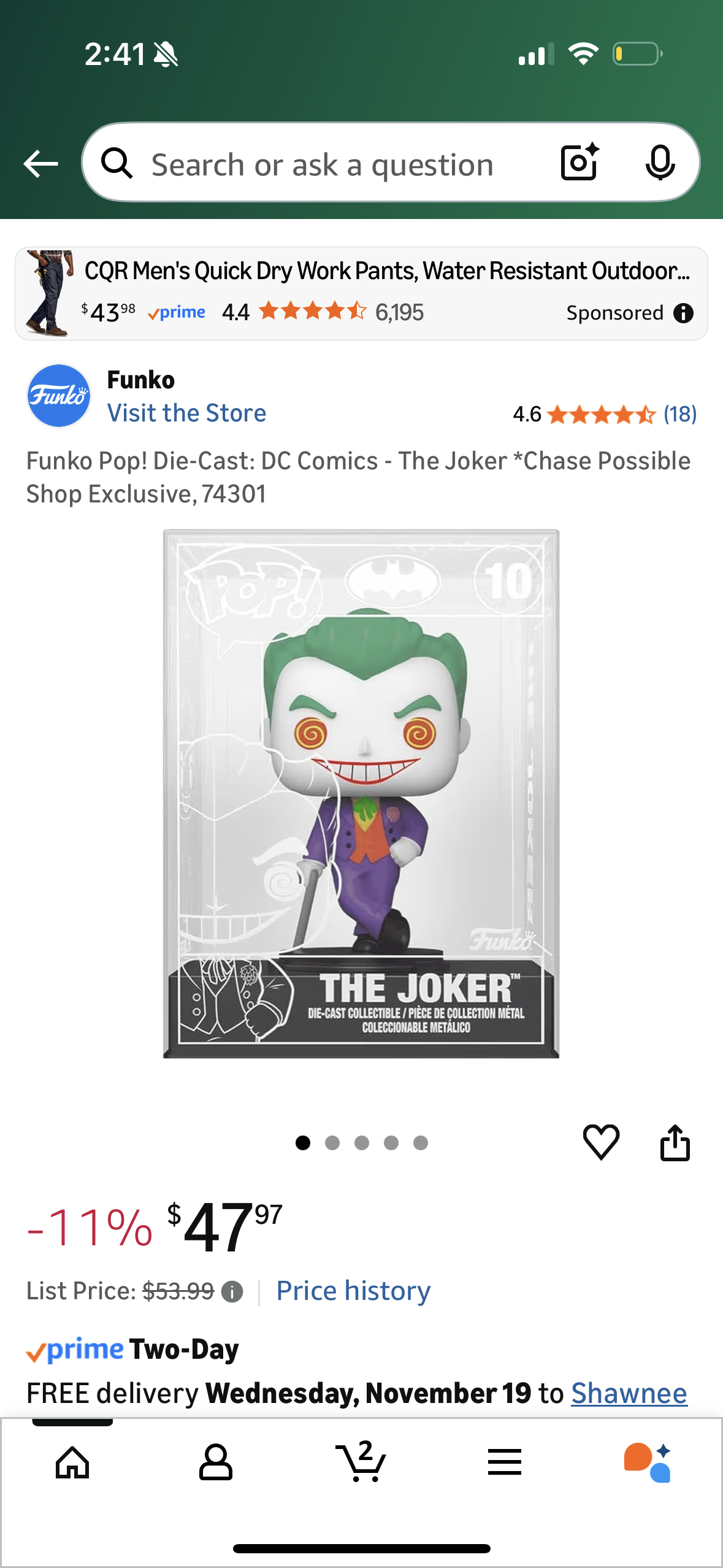Open the account profile tab
This screenshot has height=1568, width=723.
[x=216, y=1462]
